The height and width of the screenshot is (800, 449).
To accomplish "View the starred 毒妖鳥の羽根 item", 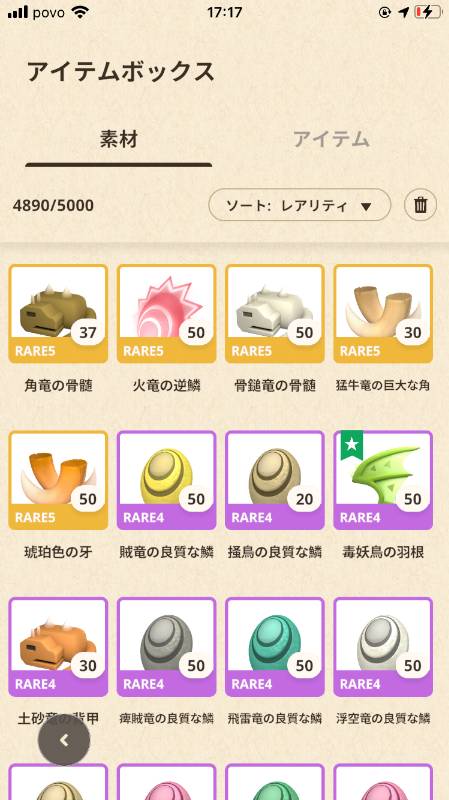I will tap(383, 481).
